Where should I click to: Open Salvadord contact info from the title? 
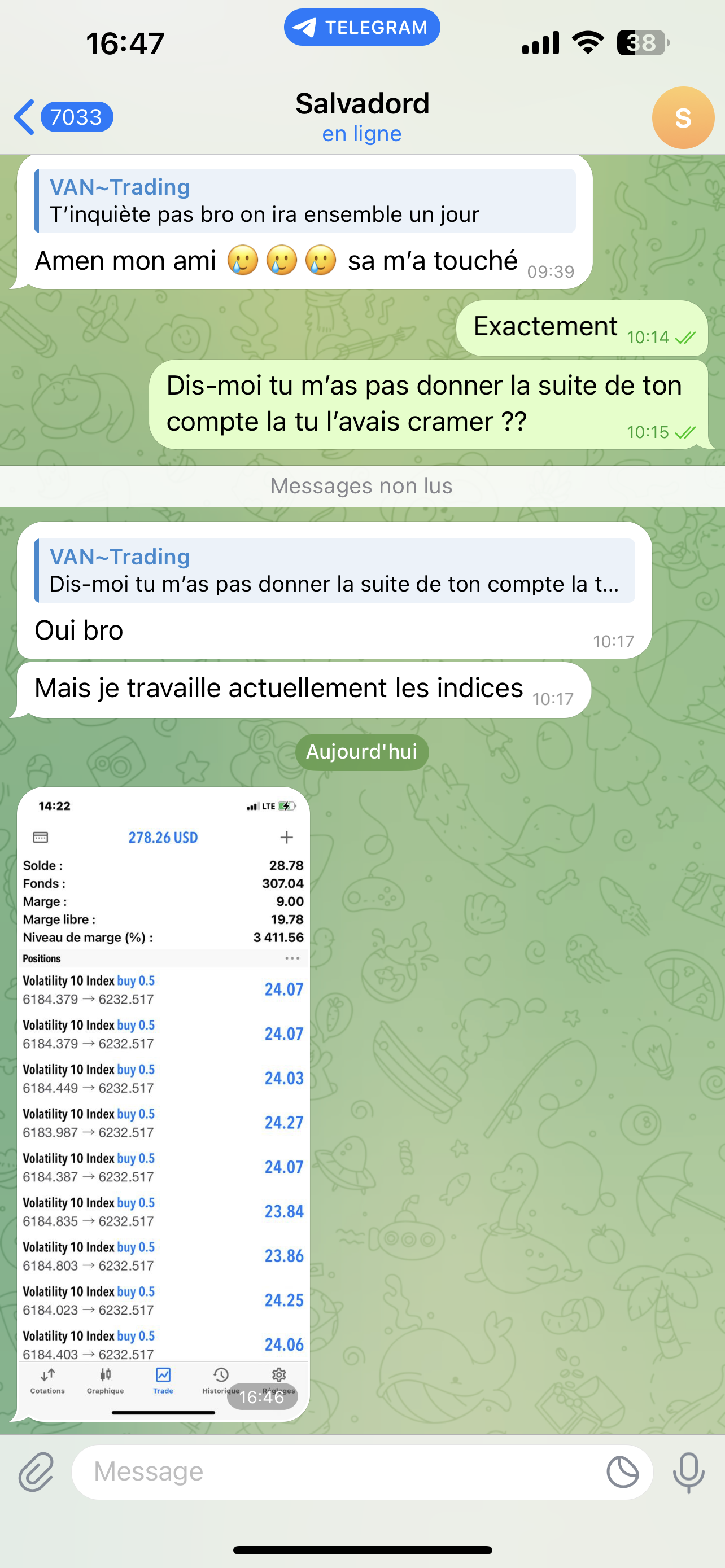tap(361, 117)
